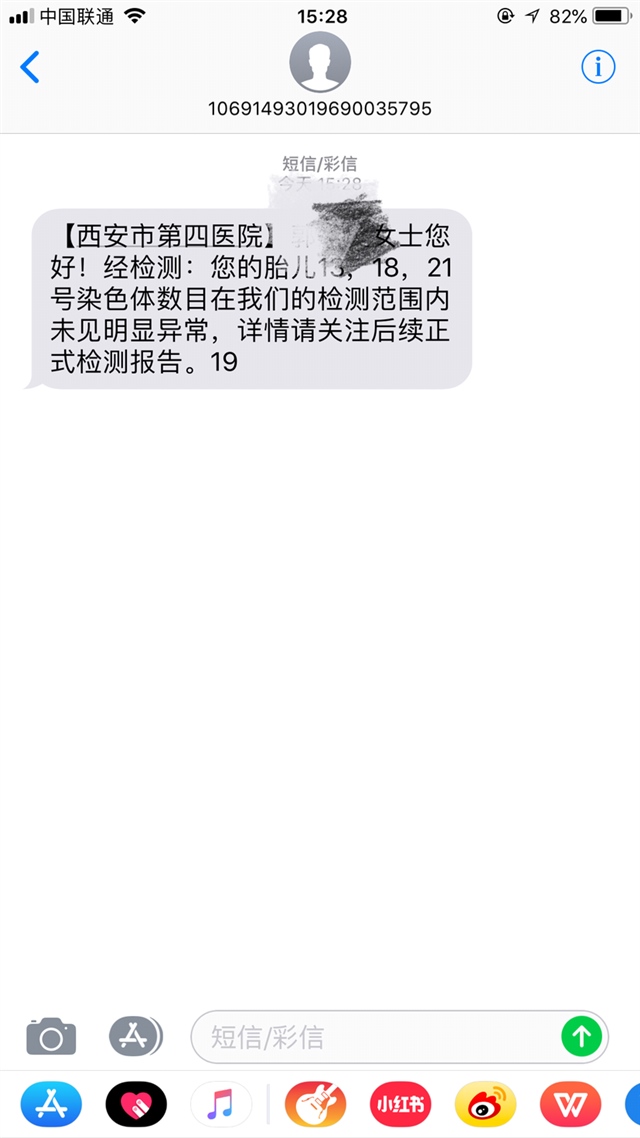
Task: Go back to the messages list
Action: (x=31, y=67)
